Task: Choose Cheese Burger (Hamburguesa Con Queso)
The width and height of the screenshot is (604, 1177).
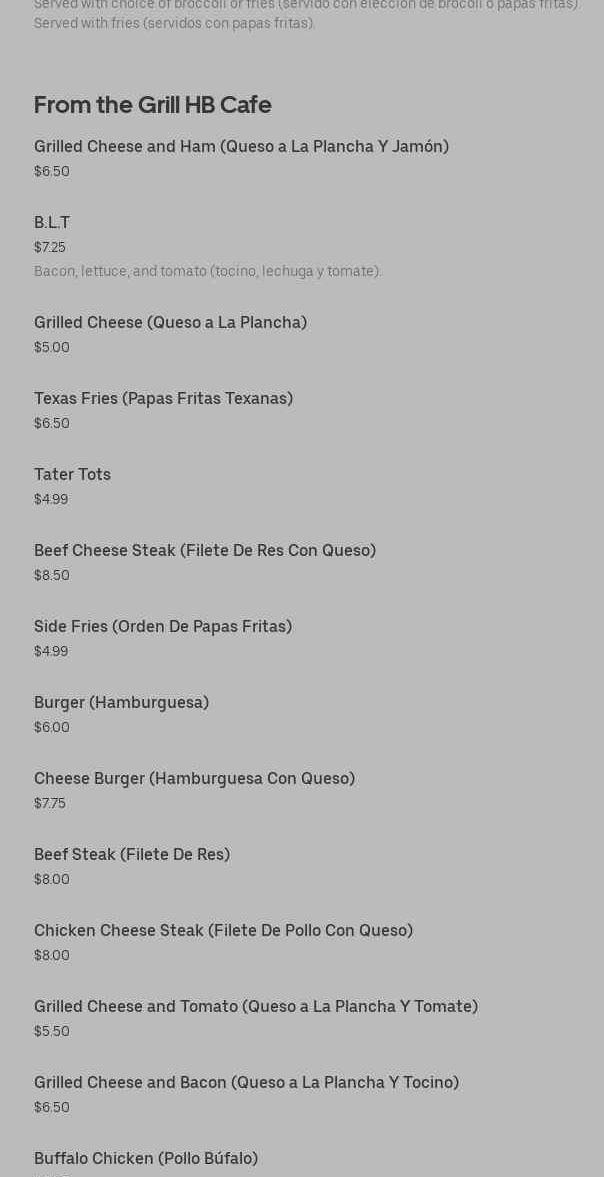Action: (194, 779)
